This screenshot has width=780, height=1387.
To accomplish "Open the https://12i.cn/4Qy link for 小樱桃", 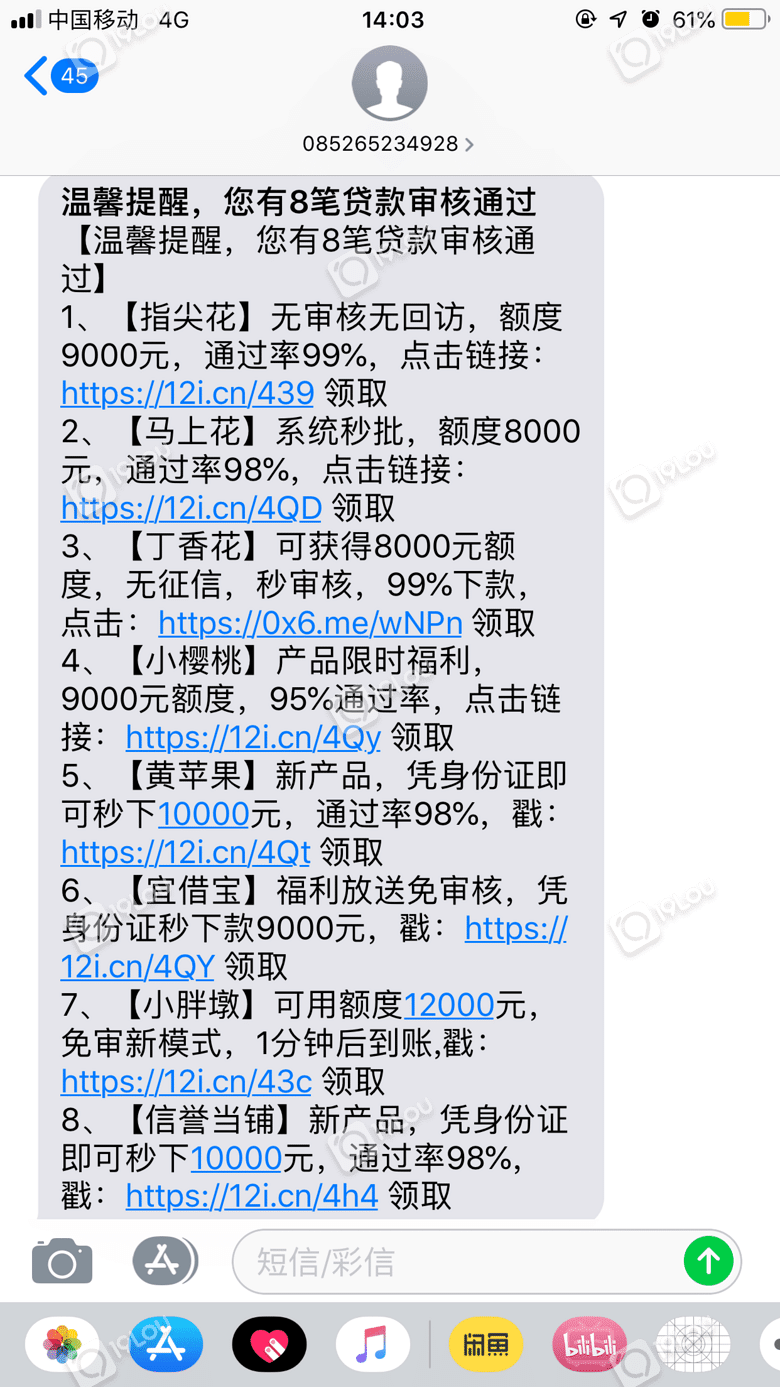I will 253,737.
